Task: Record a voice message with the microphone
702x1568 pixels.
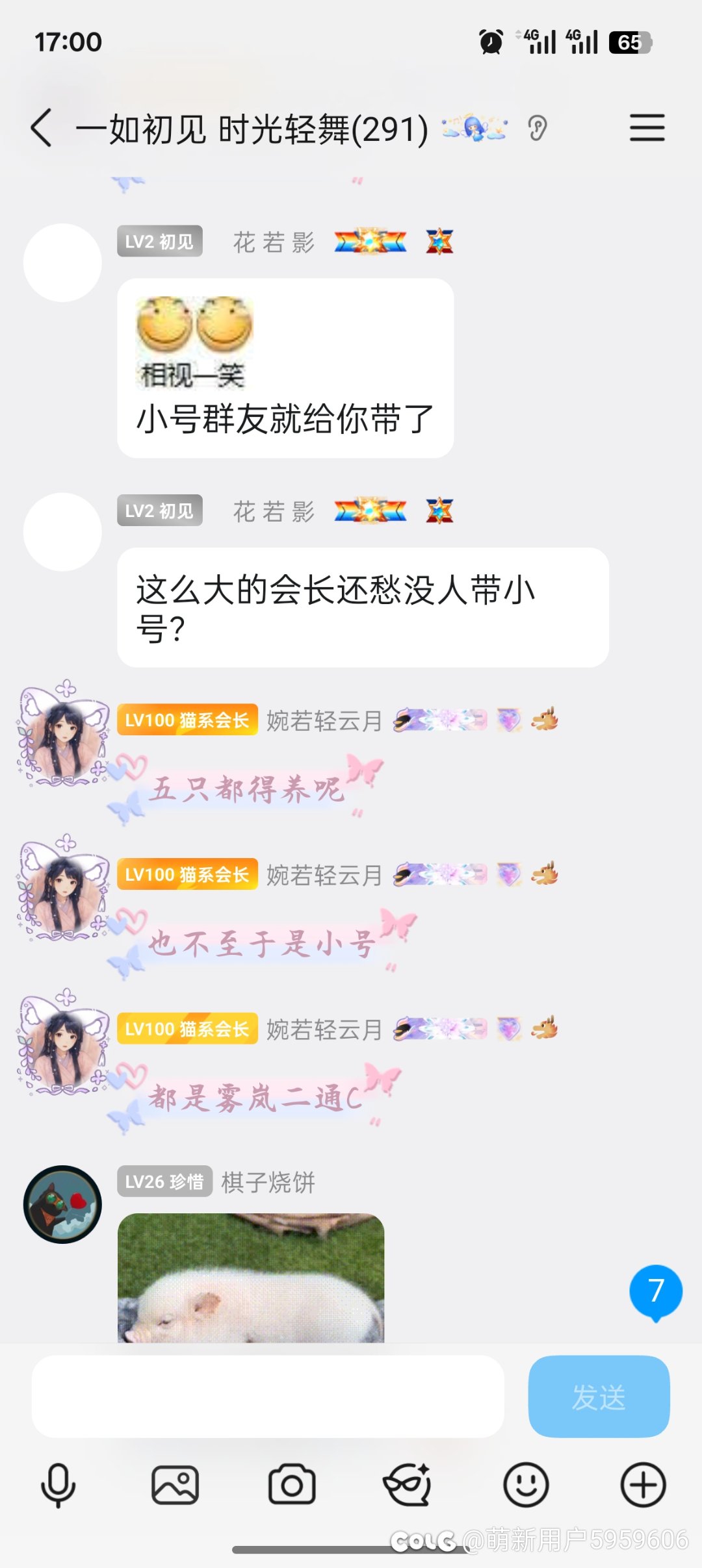Action: [58, 1485]
